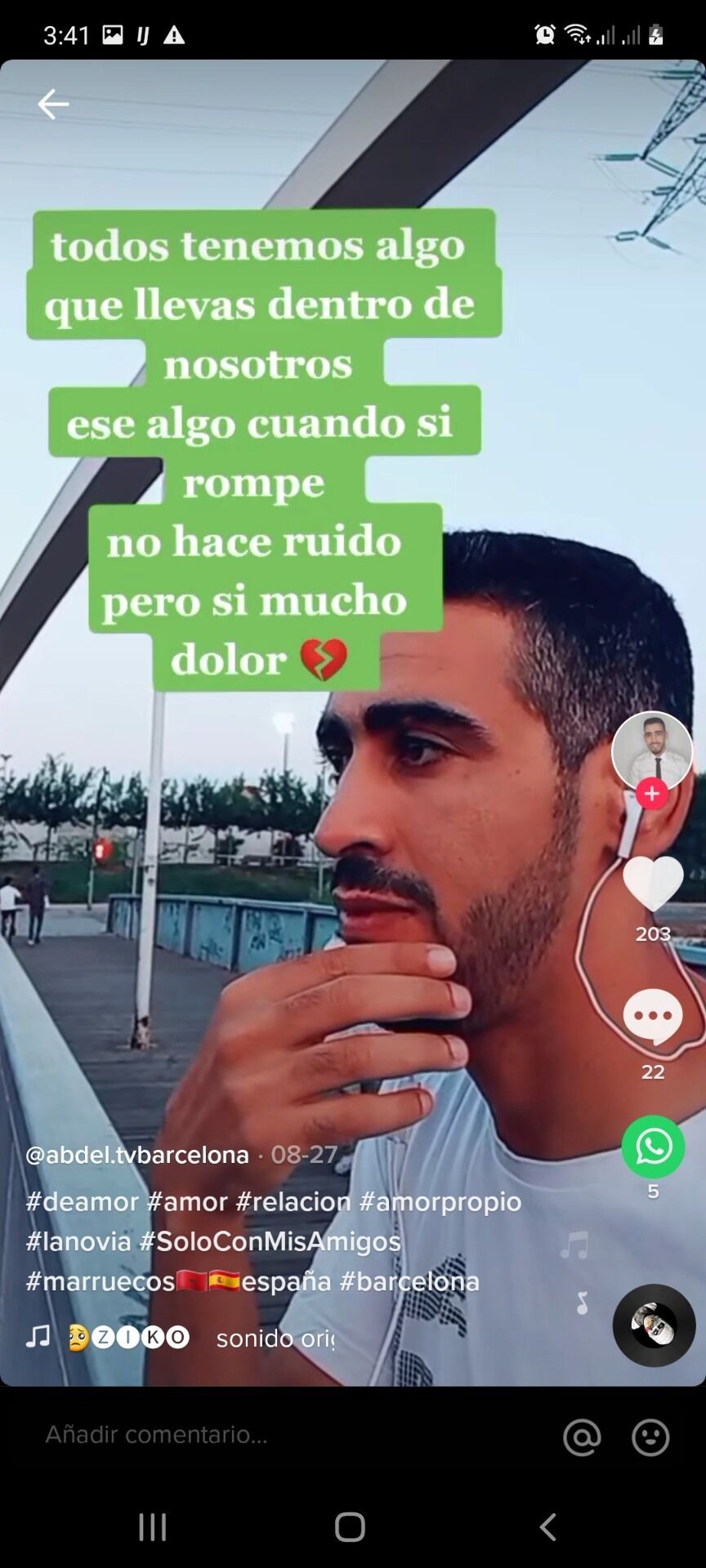This screenshot has height=1568, width=706.
Task: Open the #SoloConMisAmigos hashtag
Action: pyautogui.click(x=270, y=1241)
